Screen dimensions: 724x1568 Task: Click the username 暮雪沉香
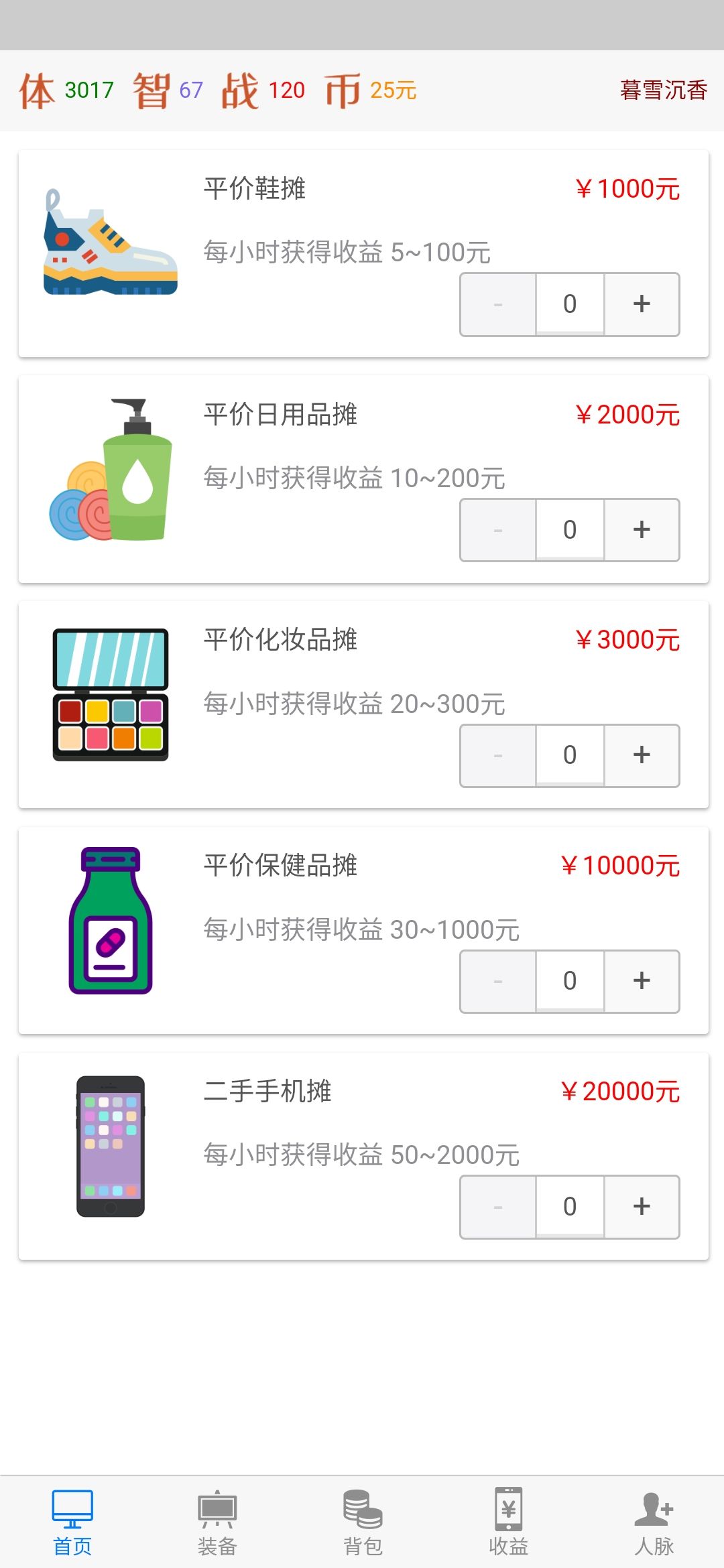(662, 88)
